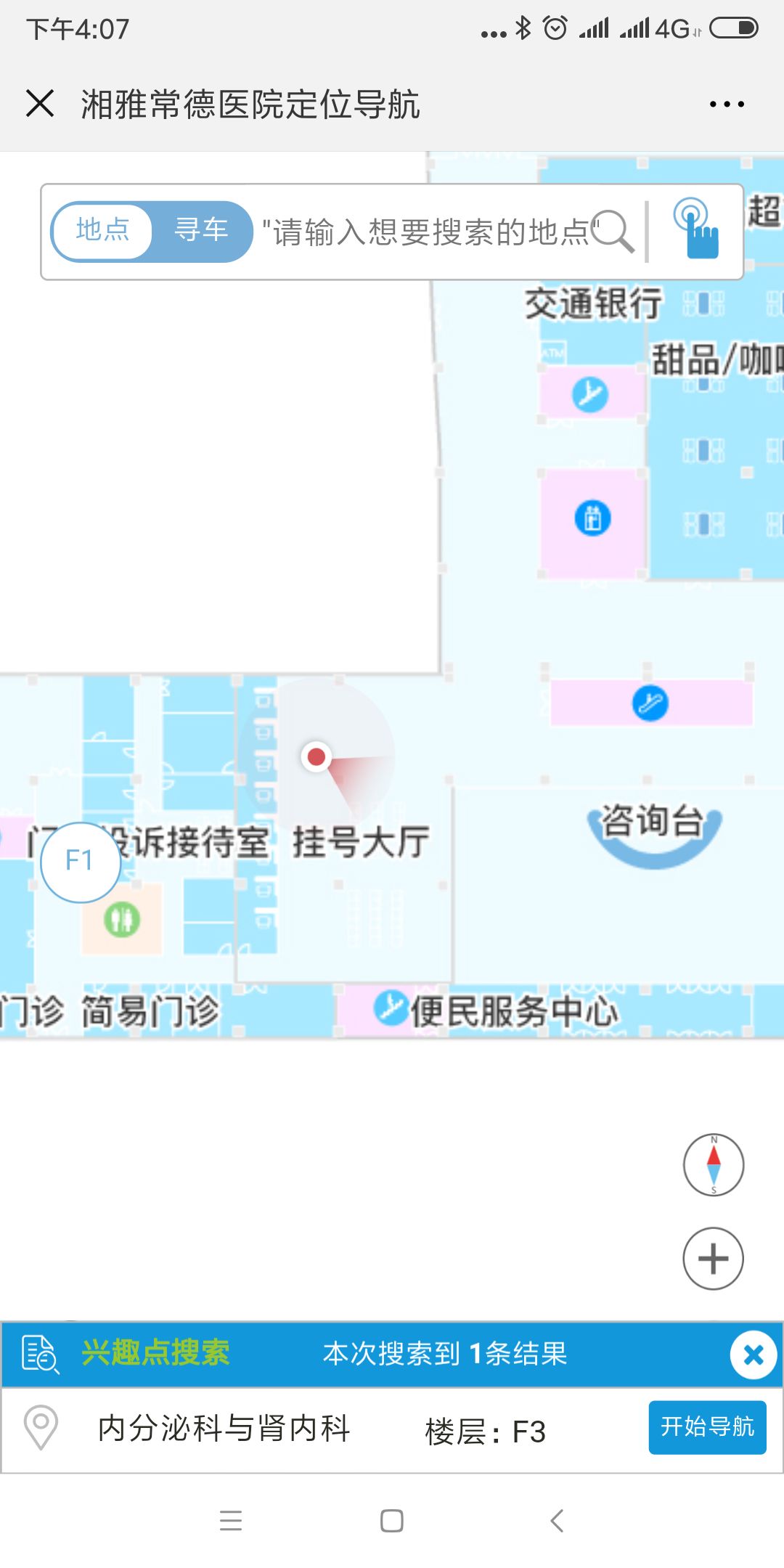Open the F1 floor selector
The width and height of the screenshot is (784, 1568).
coord(80,862)
